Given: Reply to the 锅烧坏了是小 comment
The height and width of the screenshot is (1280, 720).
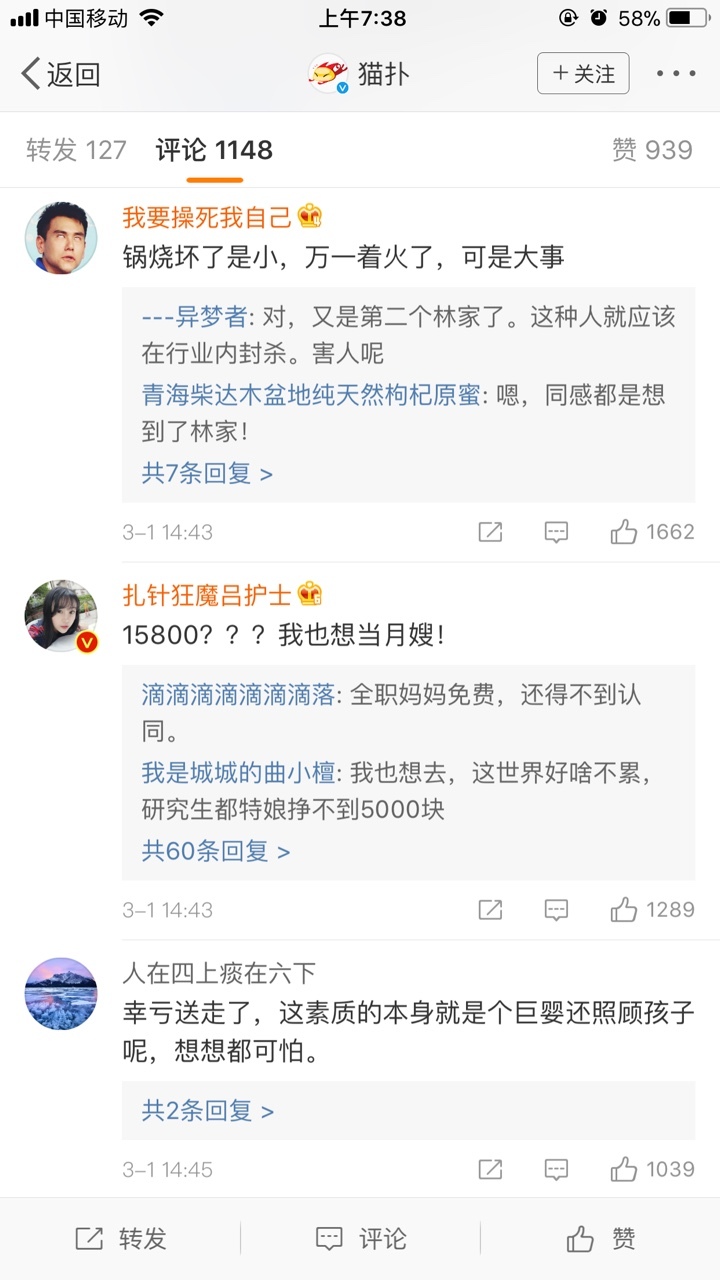Looking at the screenshot, I should 556,532.
